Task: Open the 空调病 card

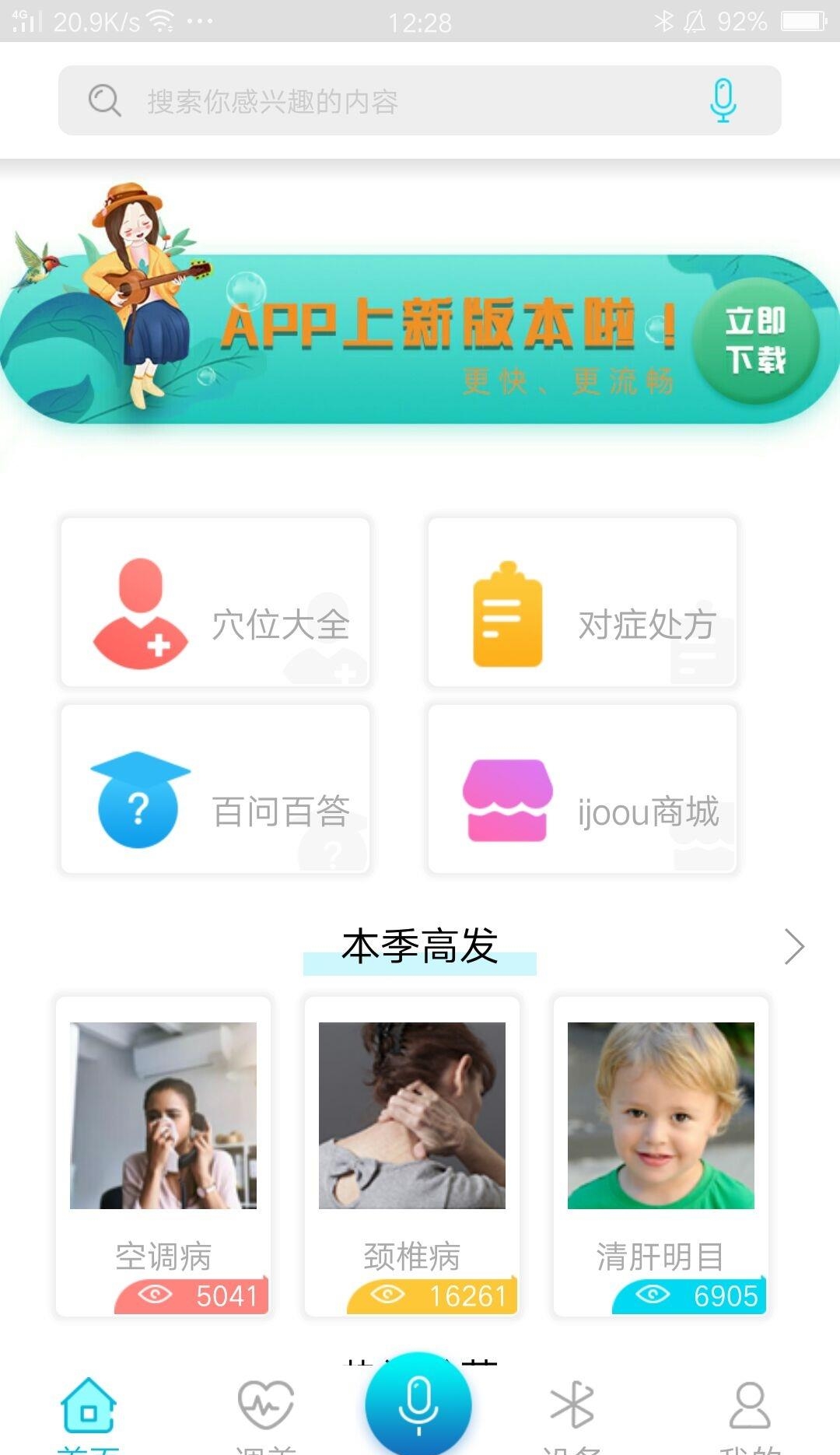Action: point(163,1156)
